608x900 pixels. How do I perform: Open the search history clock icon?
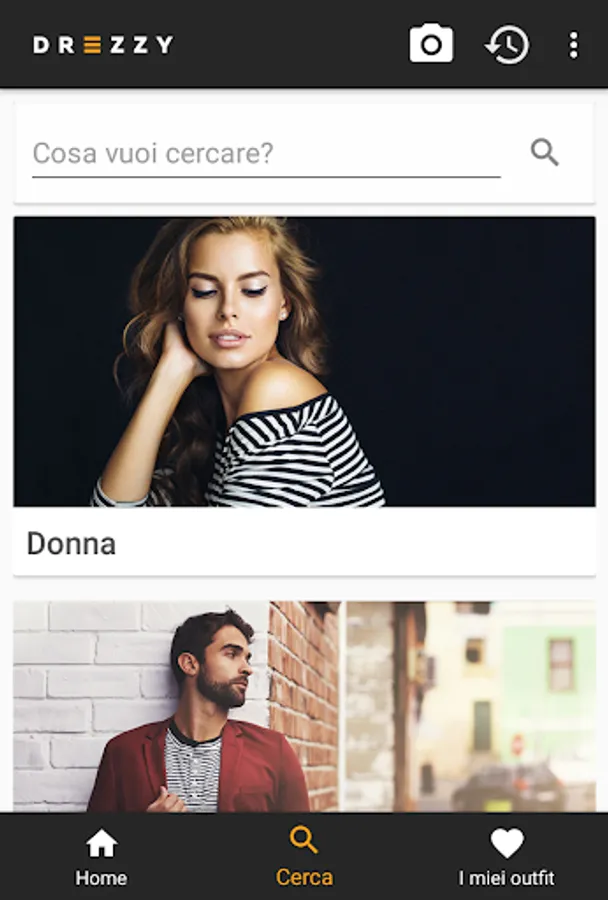(x=507, y=45)
